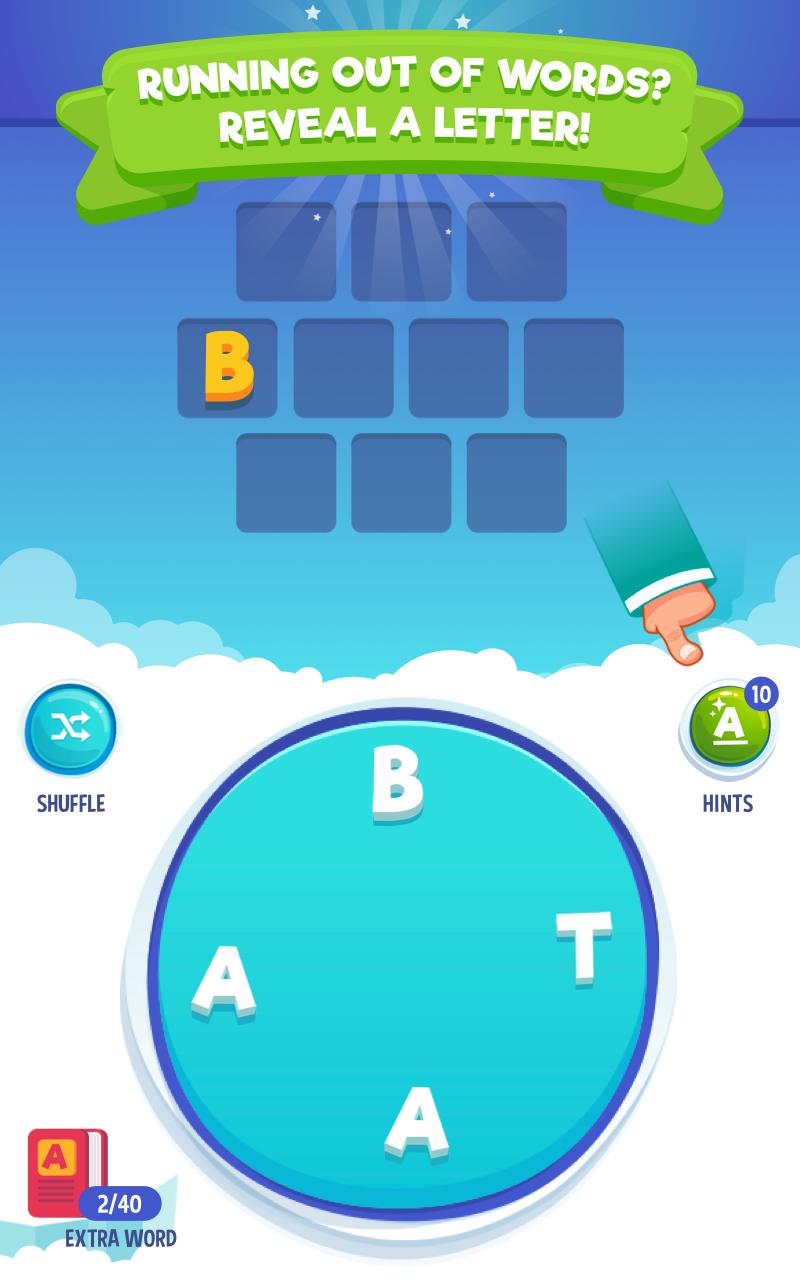Shuffle the letters on the wheel

click(70, 729)
